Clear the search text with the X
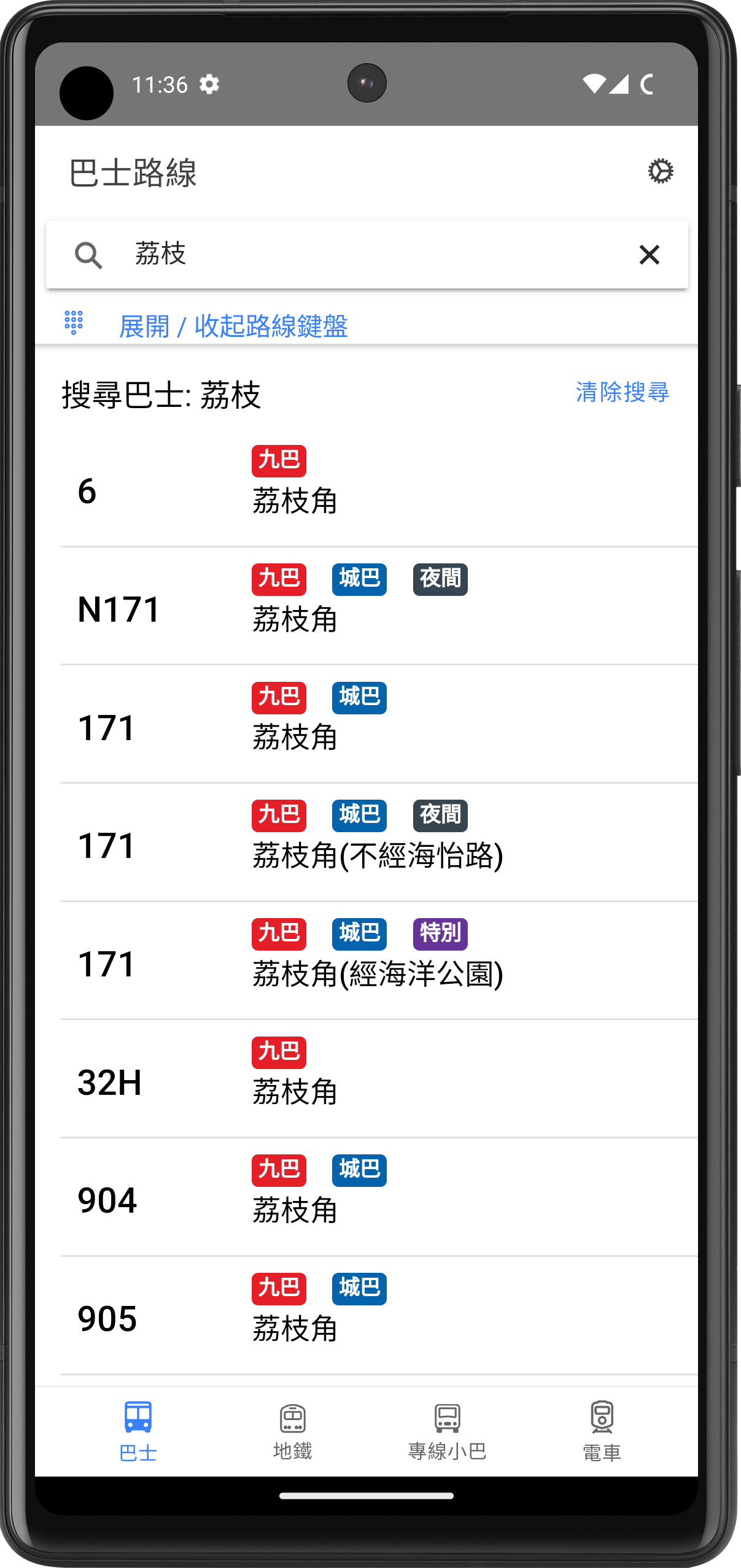This screenshot has width=741, height=1568. (x=649, y=255)
